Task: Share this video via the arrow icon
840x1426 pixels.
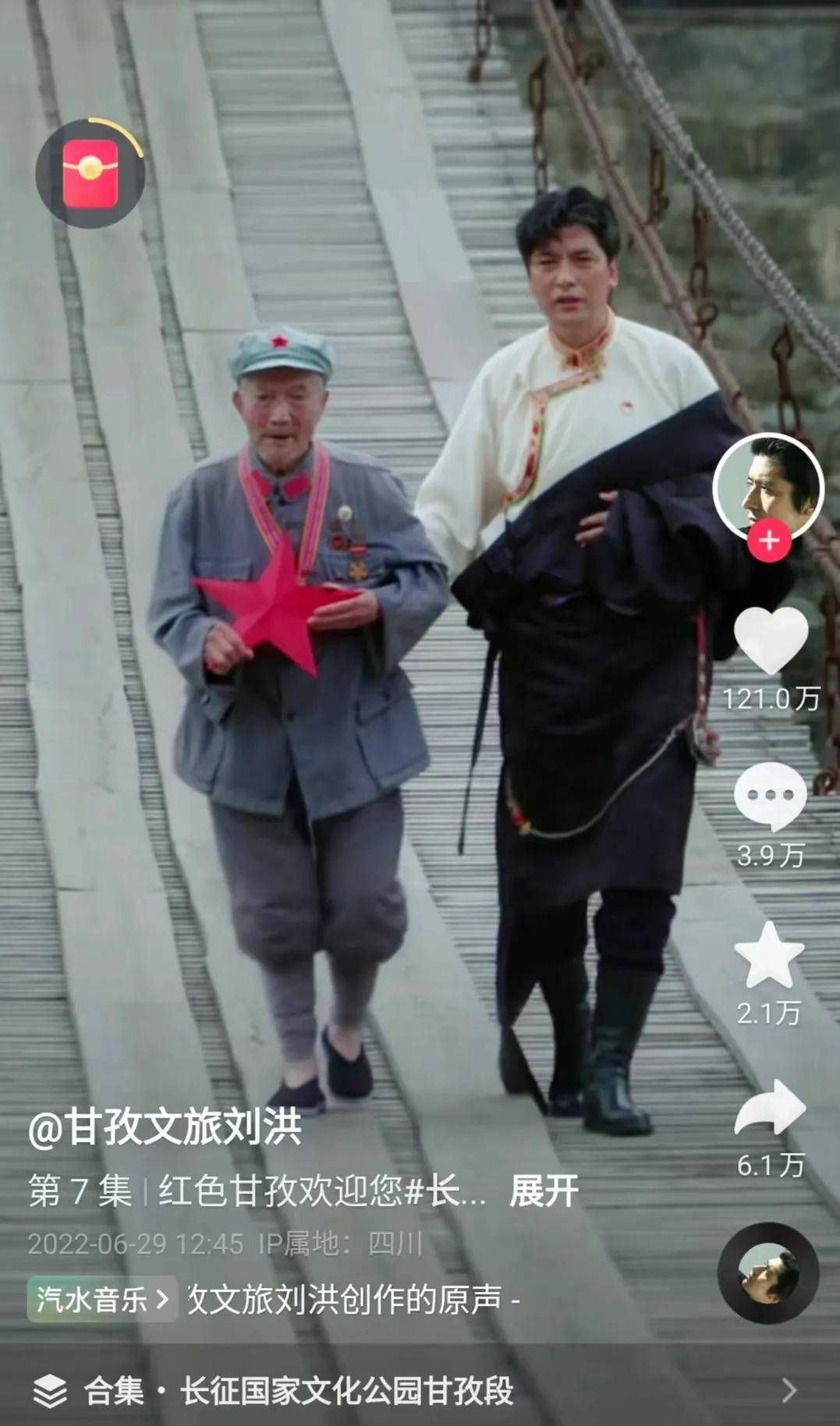Action: coord(770,1108)
